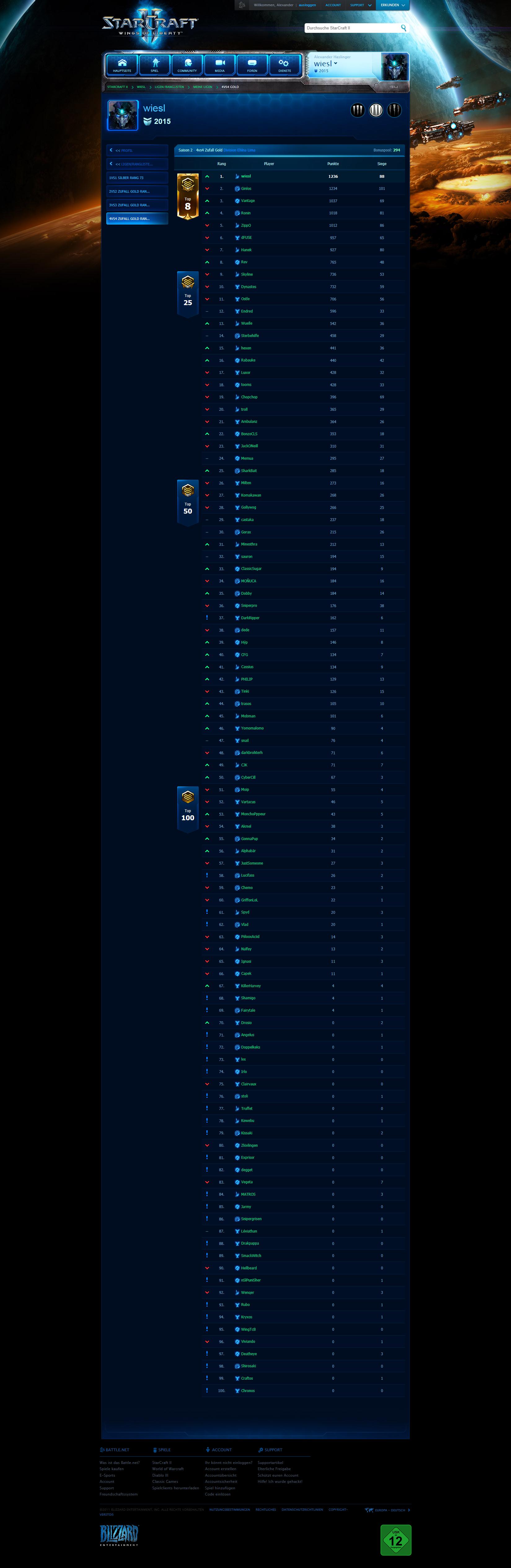Screen dimensions: 511x1568
Task: Tap the magnifier search icon
Action: click(x=403, y=28)
